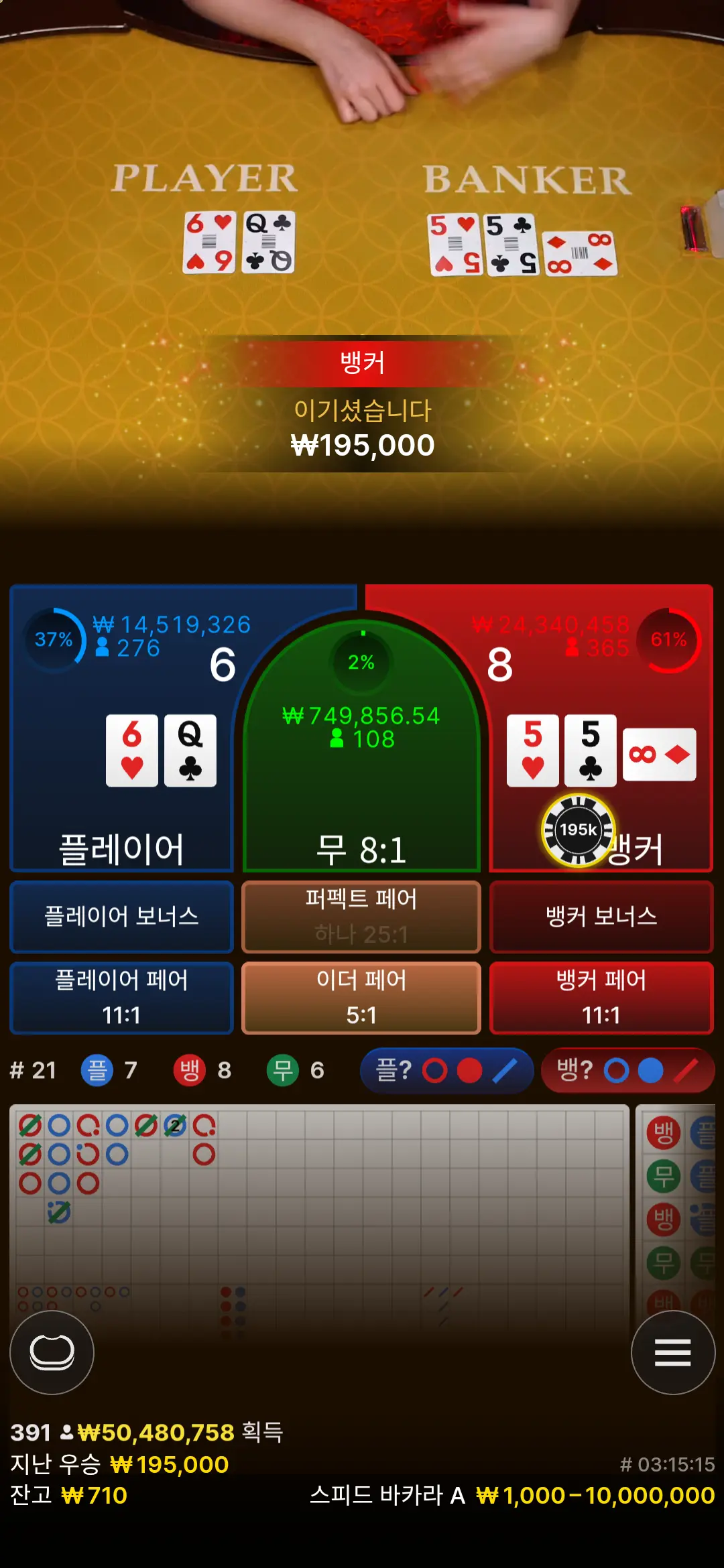Place bet on 뱅커 페어 11:1

(x=601, y=998)
